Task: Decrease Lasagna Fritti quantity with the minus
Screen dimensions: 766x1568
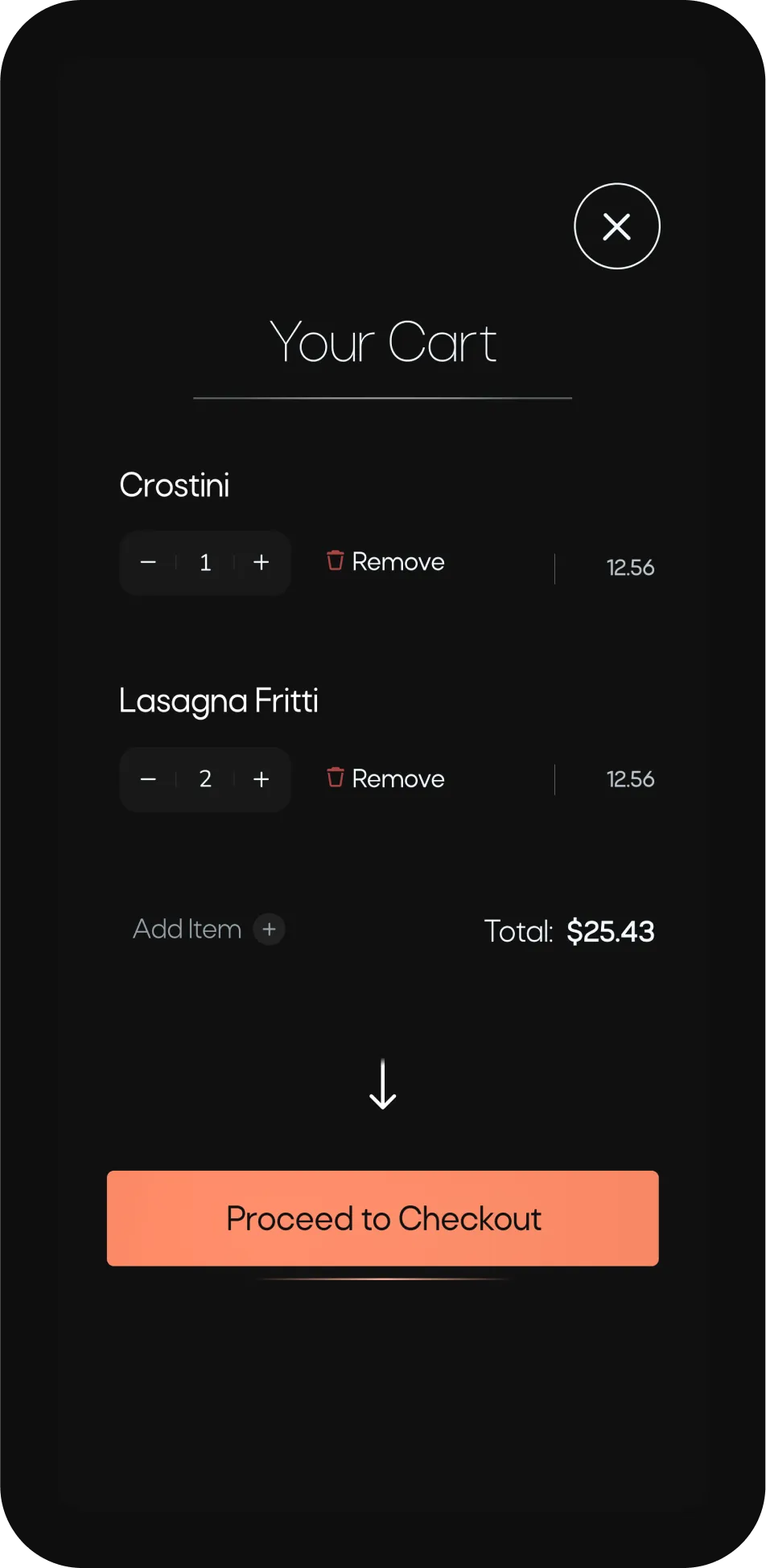Action: (x=148, y=779)
